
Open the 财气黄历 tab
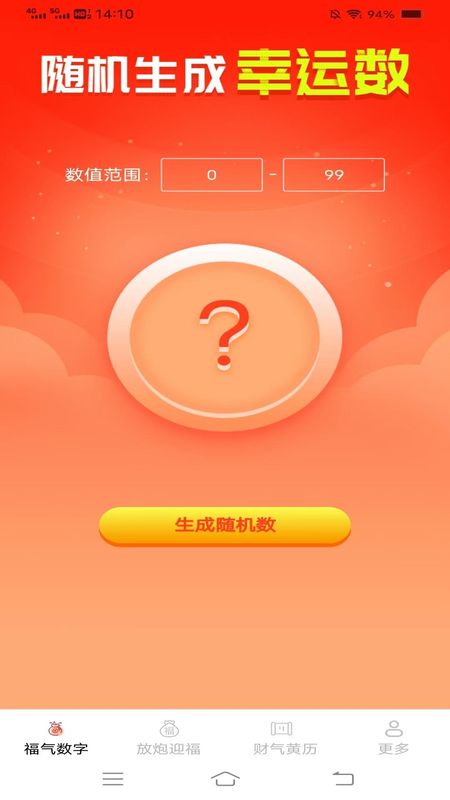pyautogui.click(x=285, y=738)
